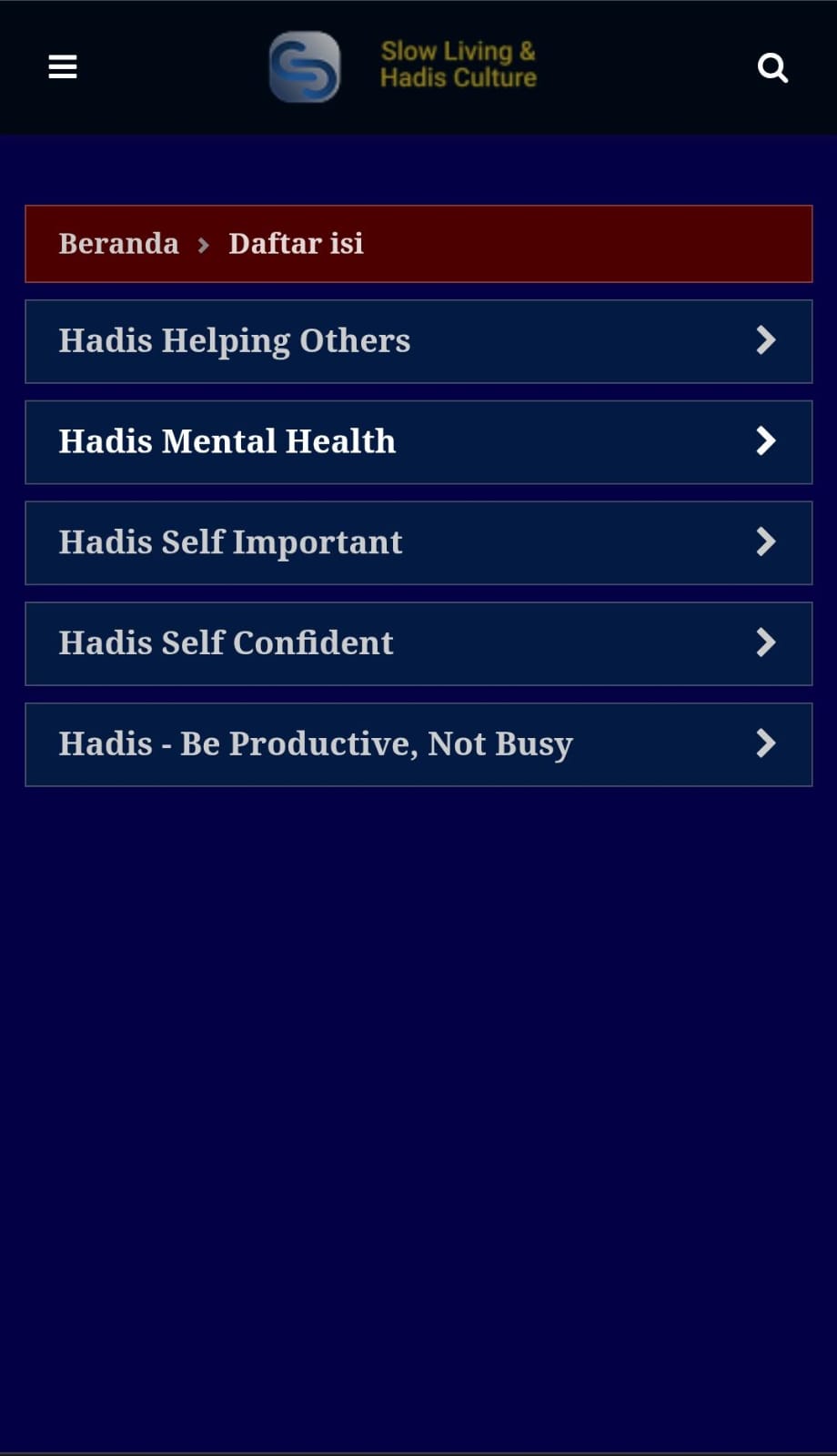Open Hadis - Be Productive, Not Busy

418,744
